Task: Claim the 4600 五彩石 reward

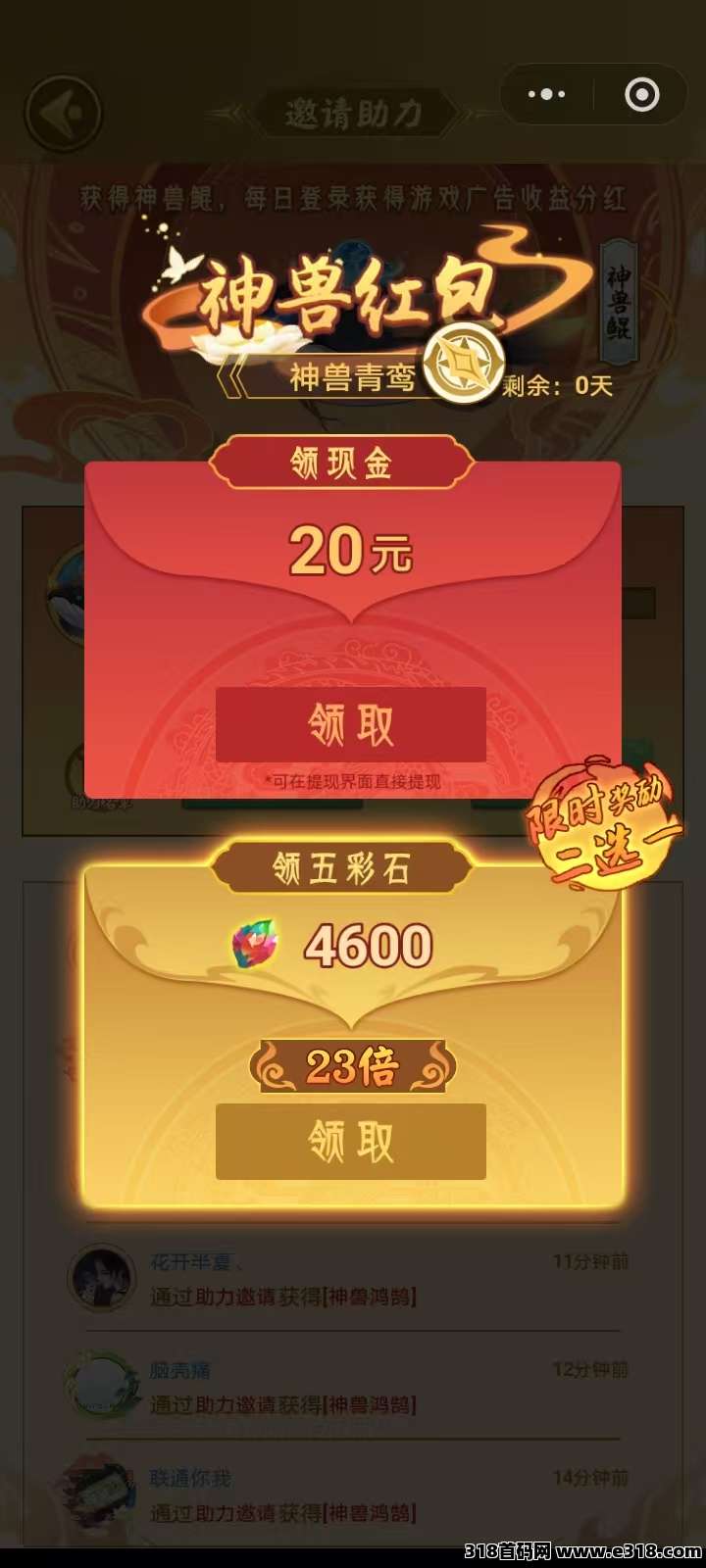Action: [351, 1142]
